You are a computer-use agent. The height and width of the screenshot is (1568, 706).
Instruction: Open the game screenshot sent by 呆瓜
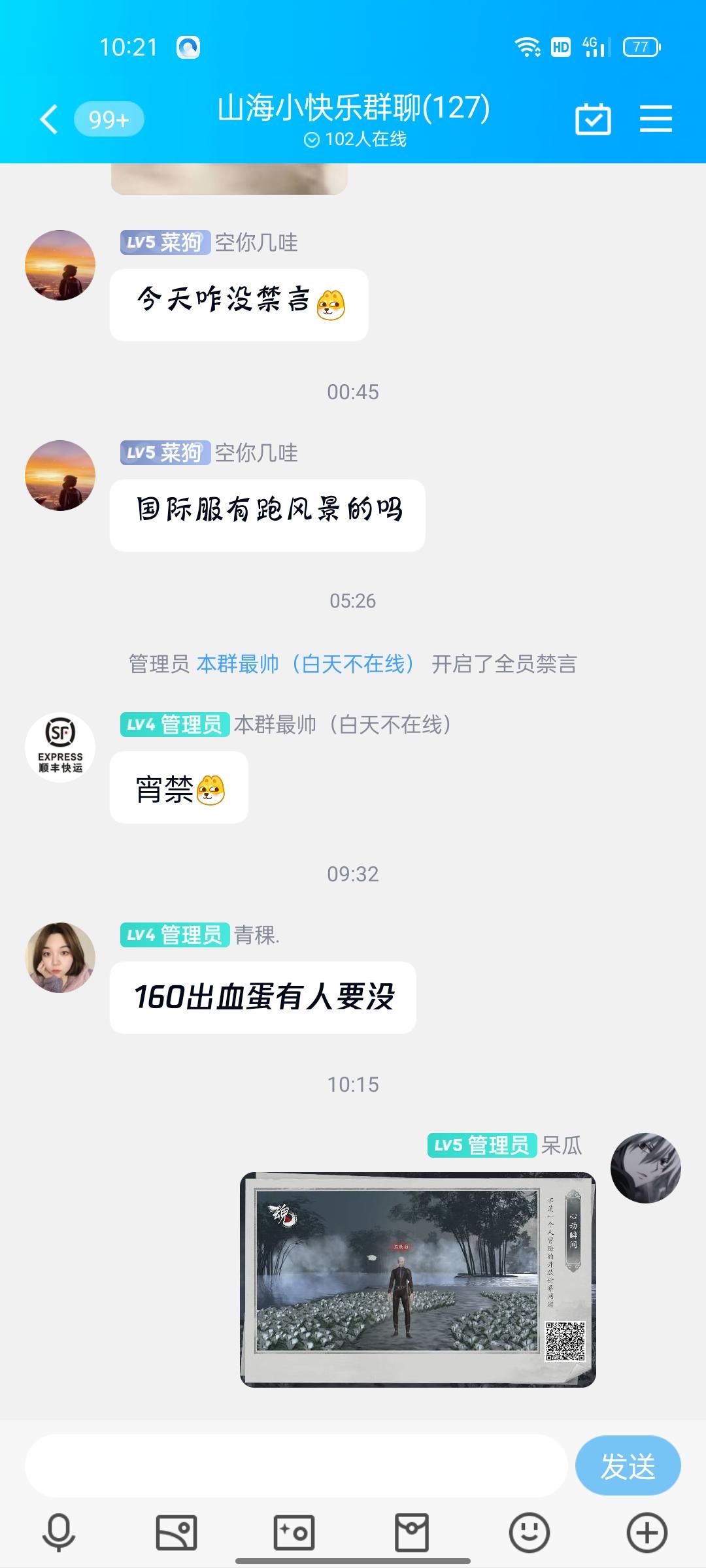coord(418,1279)
